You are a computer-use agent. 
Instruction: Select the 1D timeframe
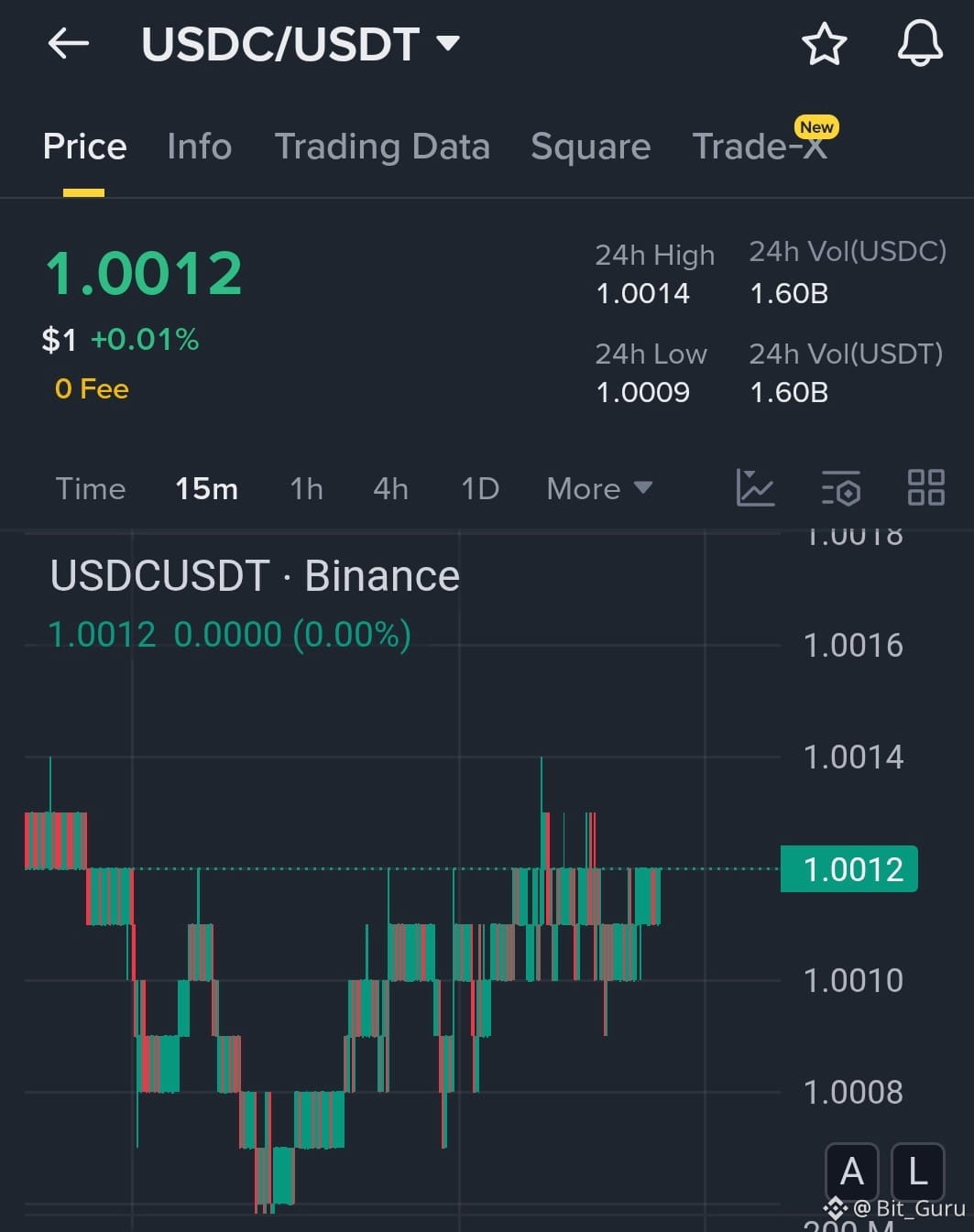479,488
